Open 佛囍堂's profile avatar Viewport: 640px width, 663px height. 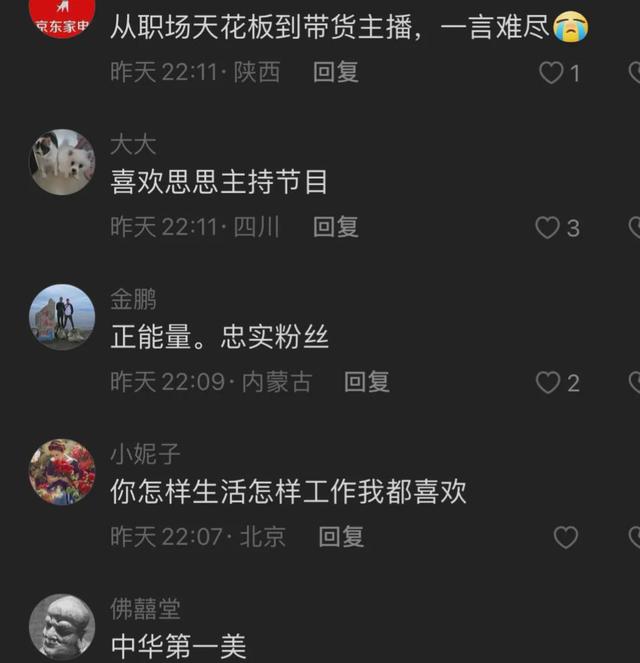(62, 627)
